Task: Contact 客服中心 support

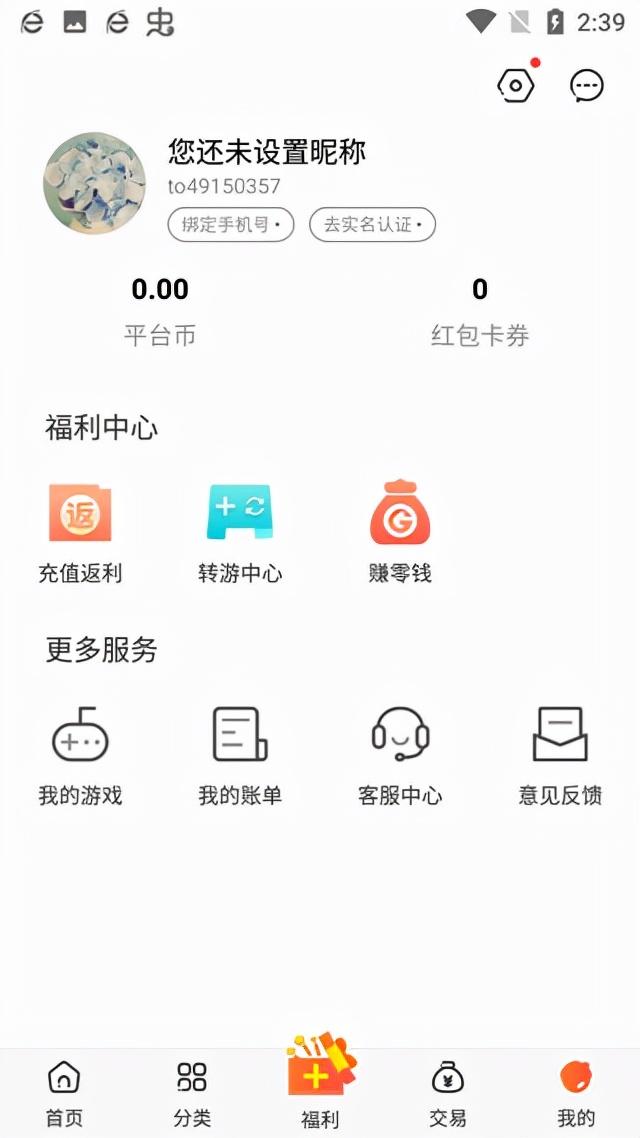Action: [400, 755]
